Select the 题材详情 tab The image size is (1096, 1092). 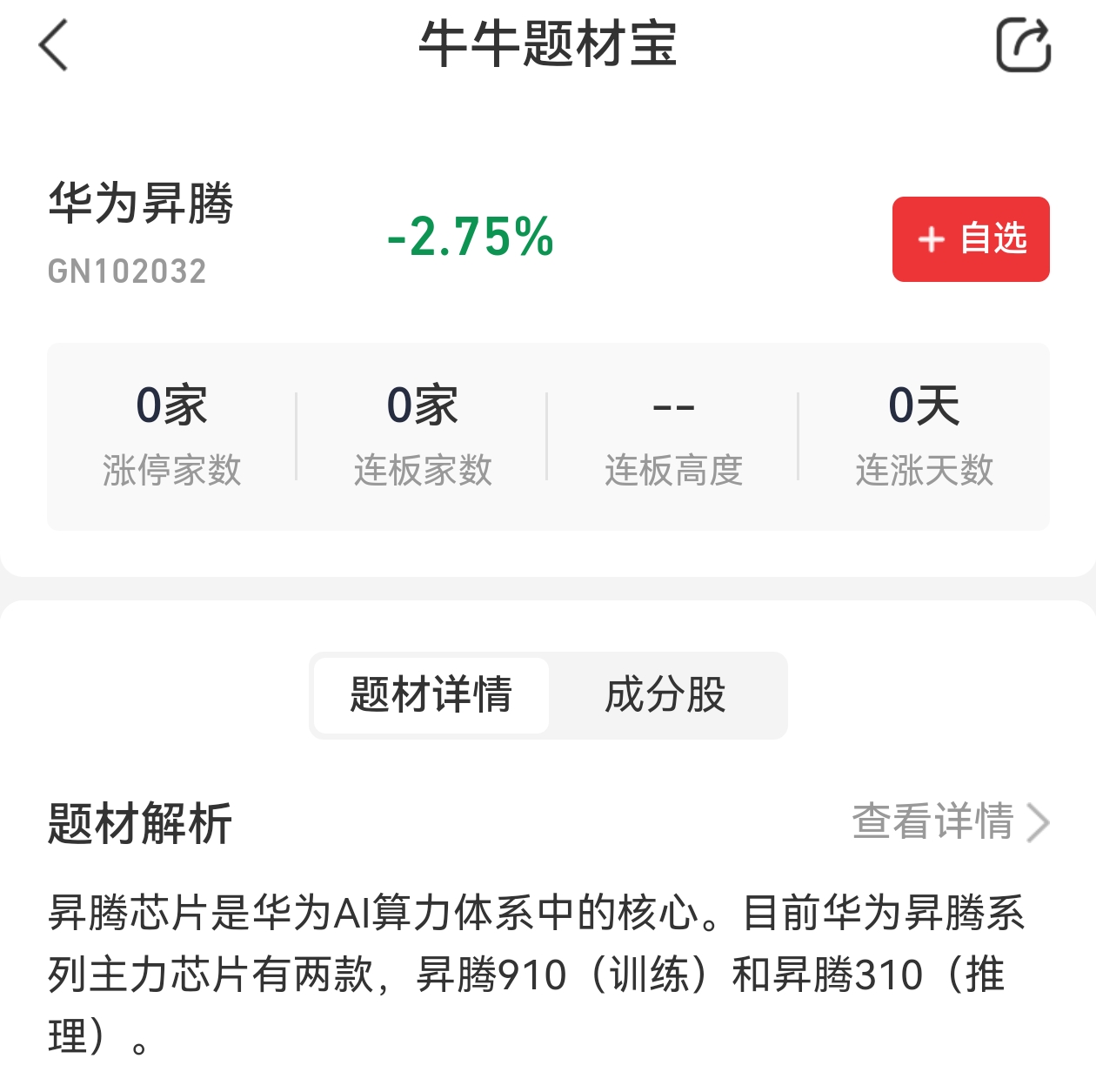pos(431,695)
